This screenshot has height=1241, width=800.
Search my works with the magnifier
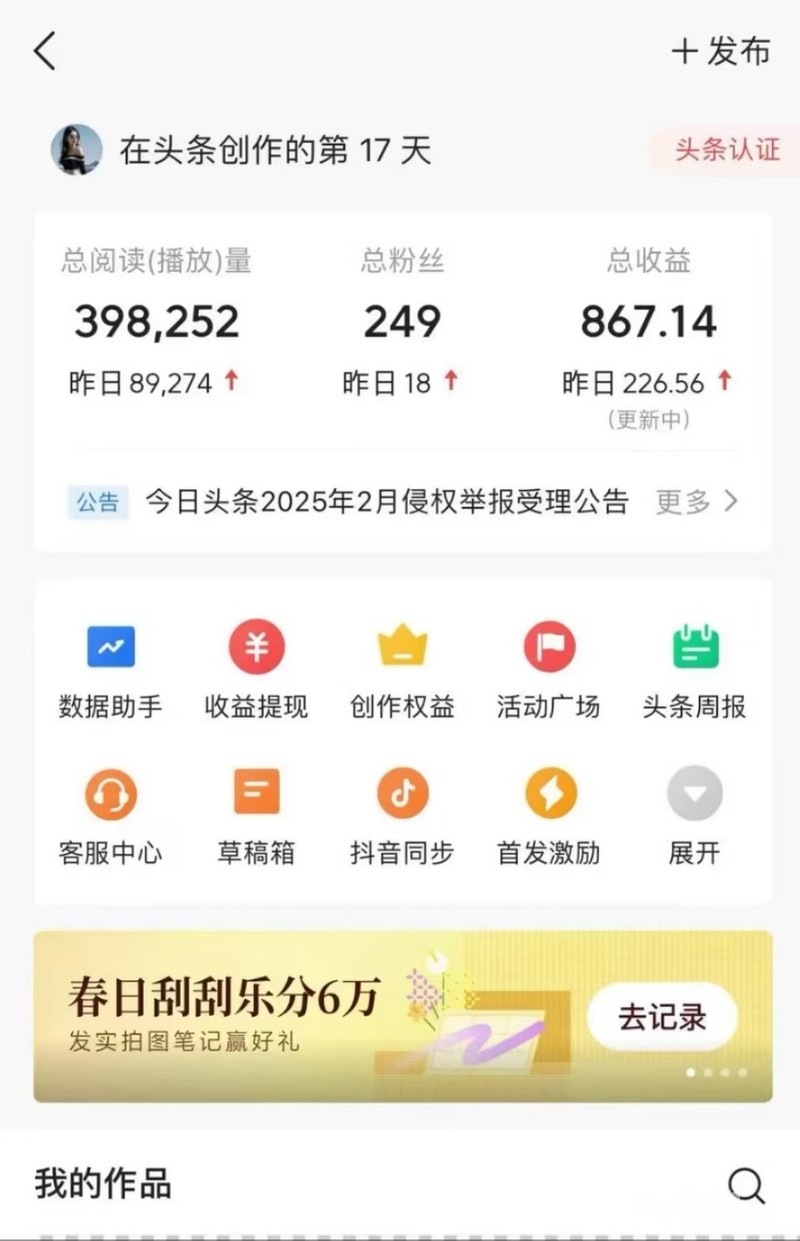coord(746,1186)
